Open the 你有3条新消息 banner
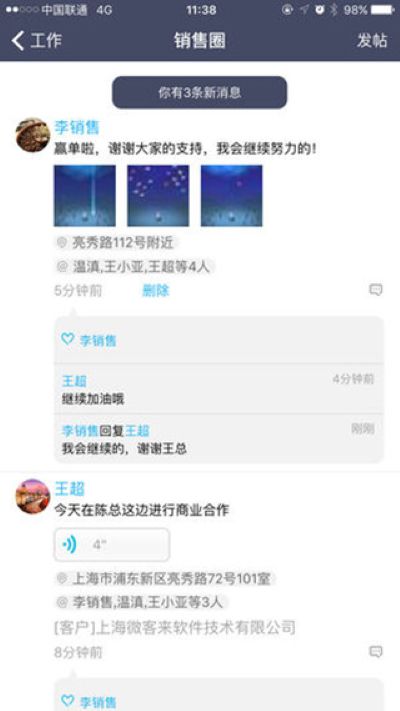400x711 pixels. tap(200, 93)
